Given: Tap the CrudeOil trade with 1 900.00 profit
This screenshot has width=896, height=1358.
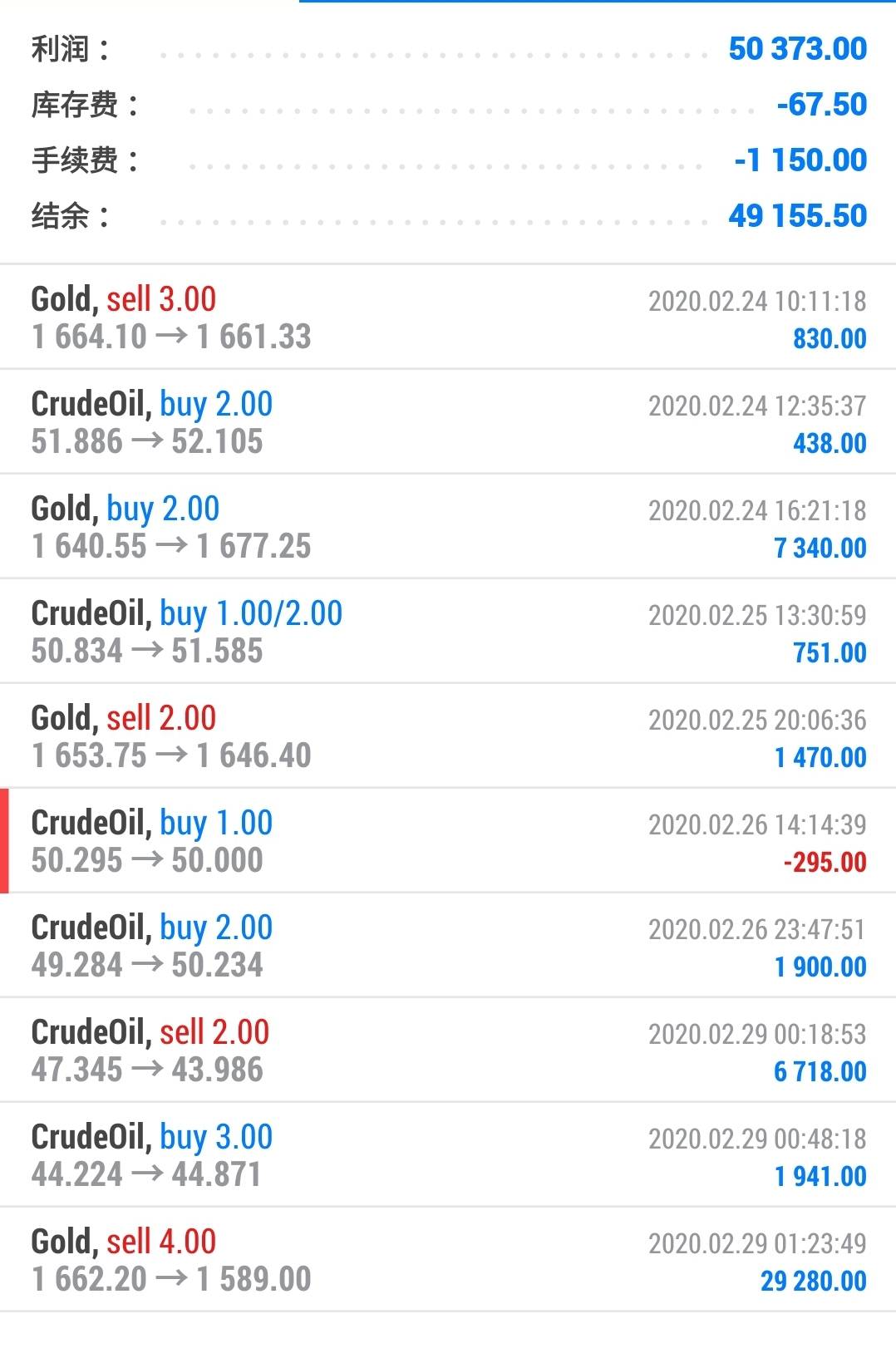Looking at the screenshot, I should [x=448, y=946].
